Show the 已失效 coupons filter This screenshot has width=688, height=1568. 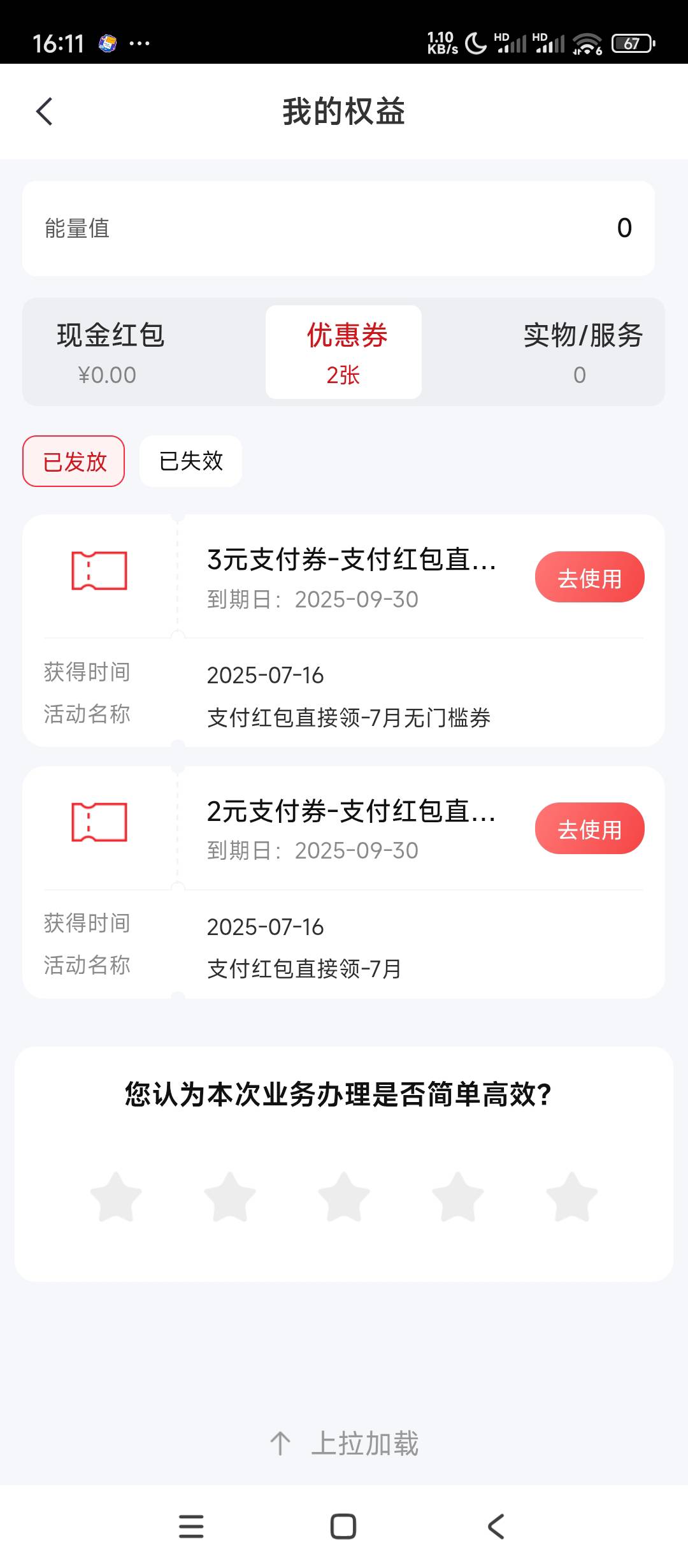[190, 461]
